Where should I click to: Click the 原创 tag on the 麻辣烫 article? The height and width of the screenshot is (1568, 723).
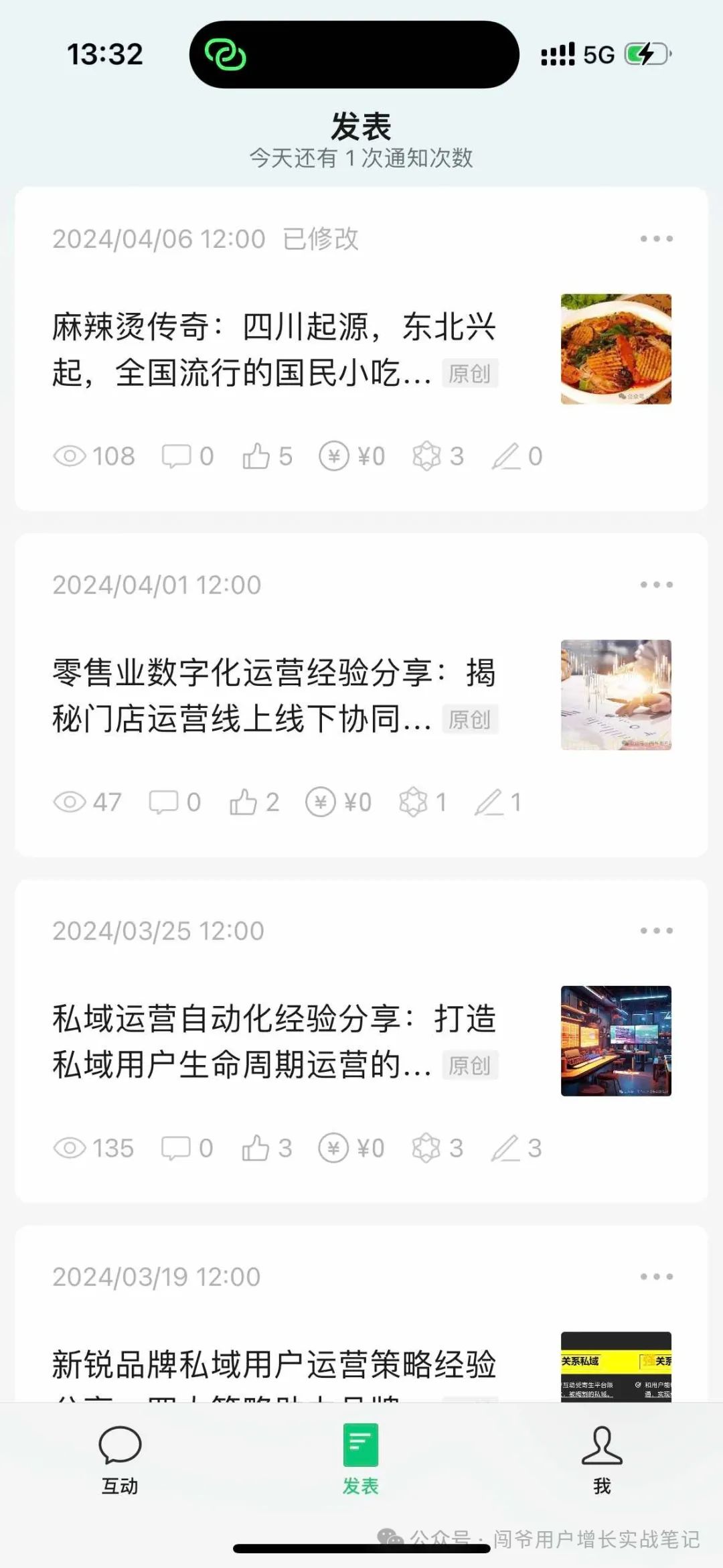tap(470, 374)
